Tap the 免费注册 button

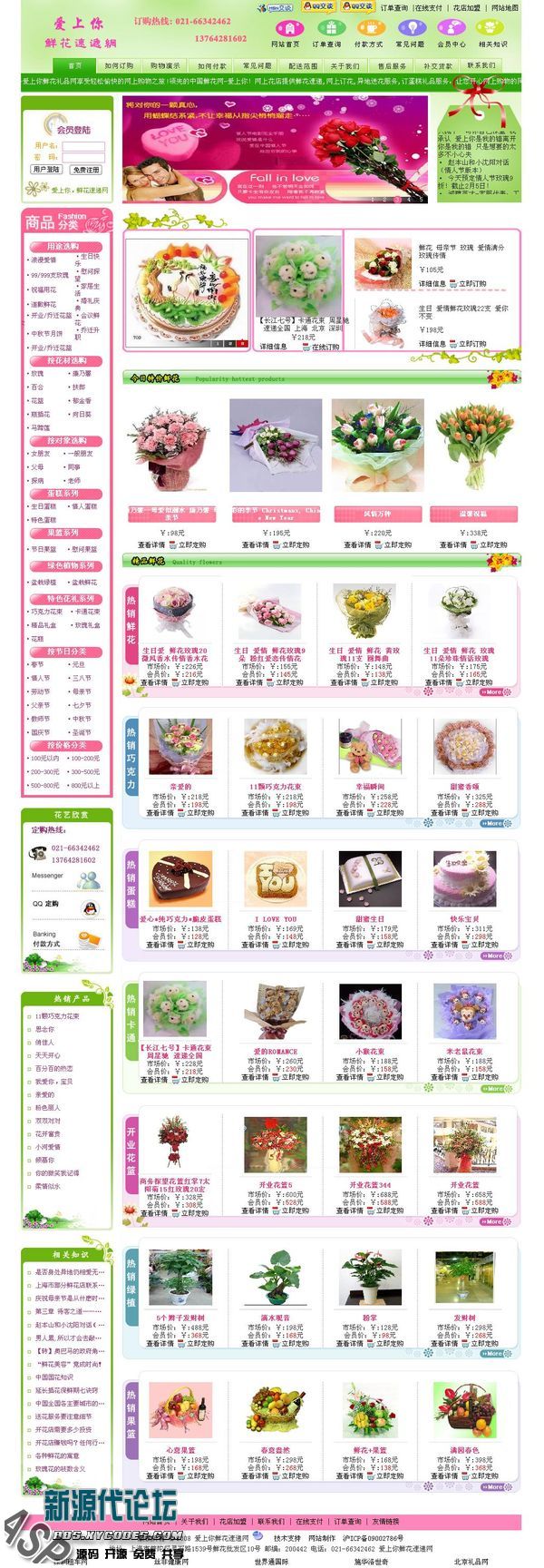click(87, 170)
